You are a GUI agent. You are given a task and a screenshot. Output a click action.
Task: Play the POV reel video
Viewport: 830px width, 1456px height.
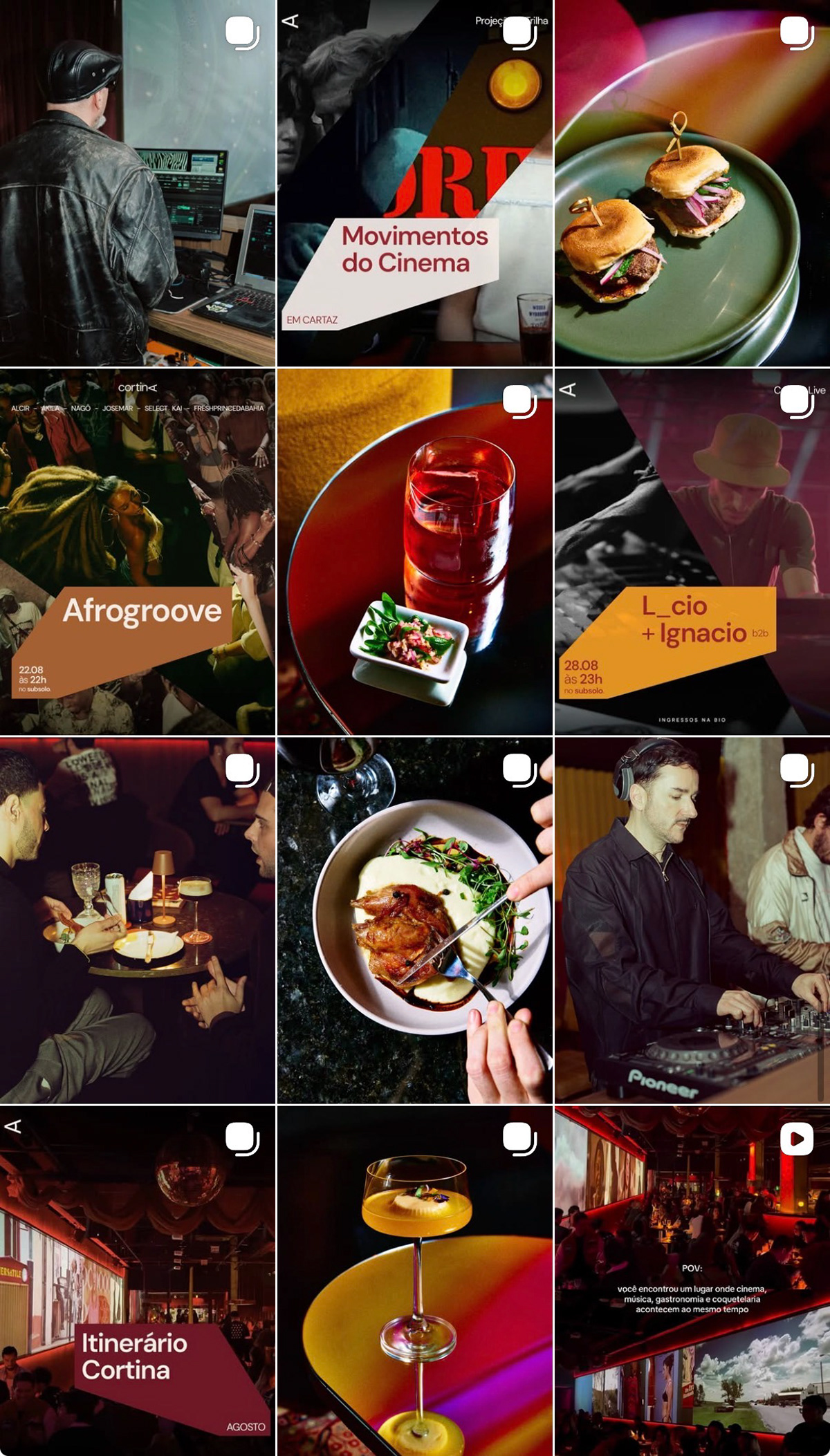(692, 1281)
